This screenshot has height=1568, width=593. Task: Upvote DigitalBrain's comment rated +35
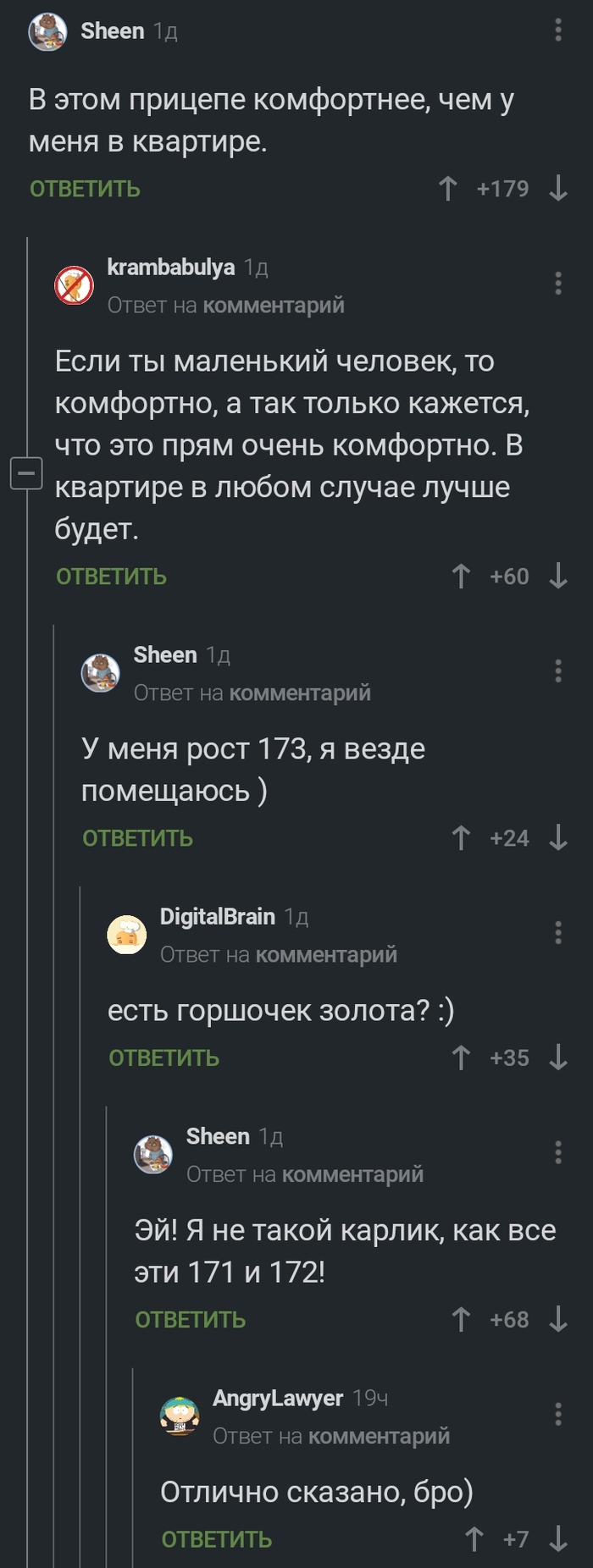461,1057
